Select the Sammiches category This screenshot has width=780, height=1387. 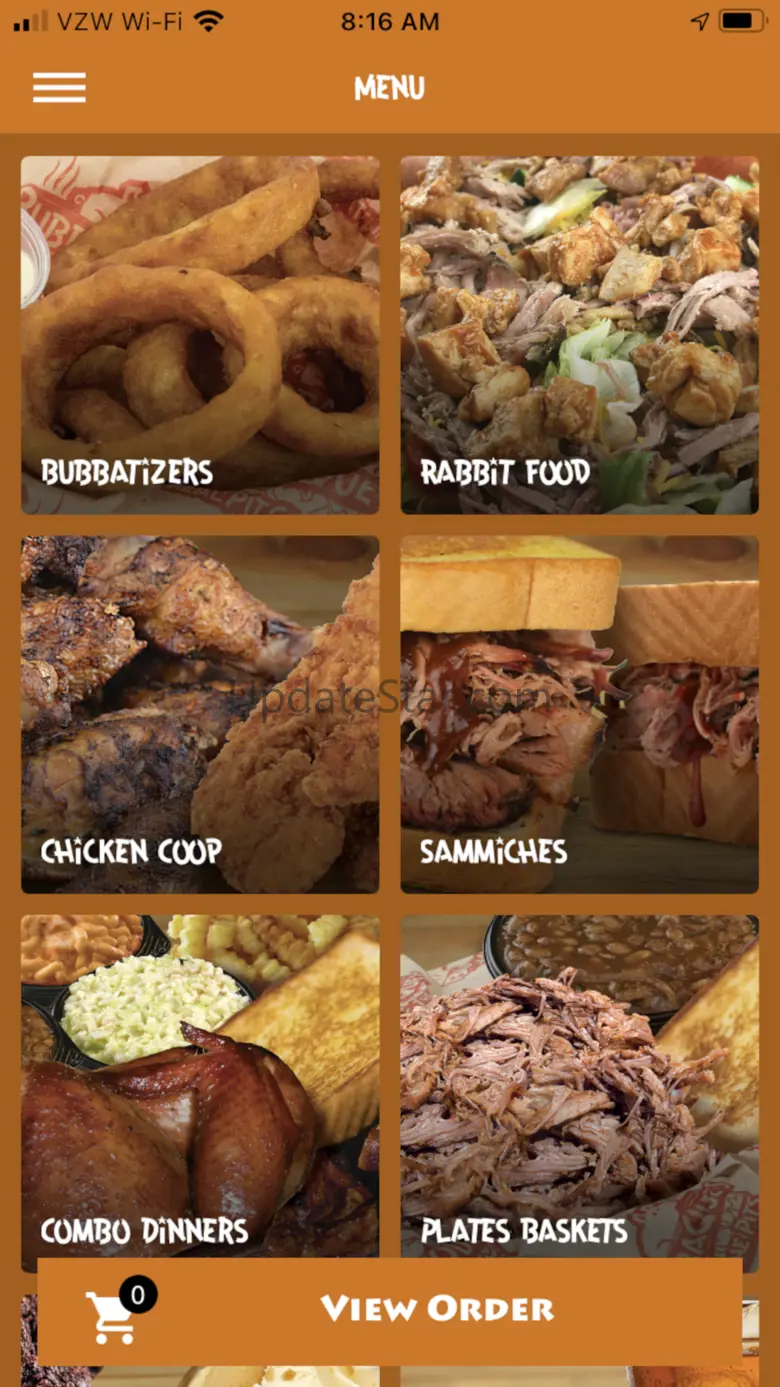580,714
